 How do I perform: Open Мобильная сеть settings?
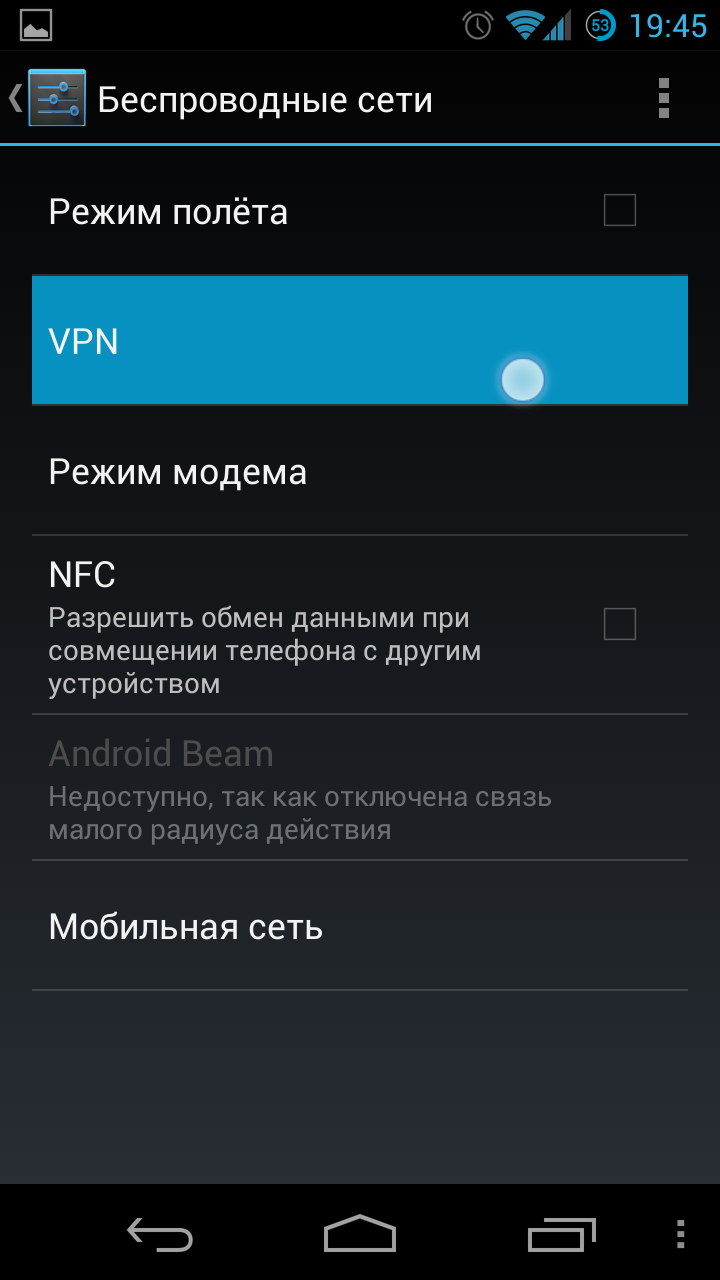[360, 926]
